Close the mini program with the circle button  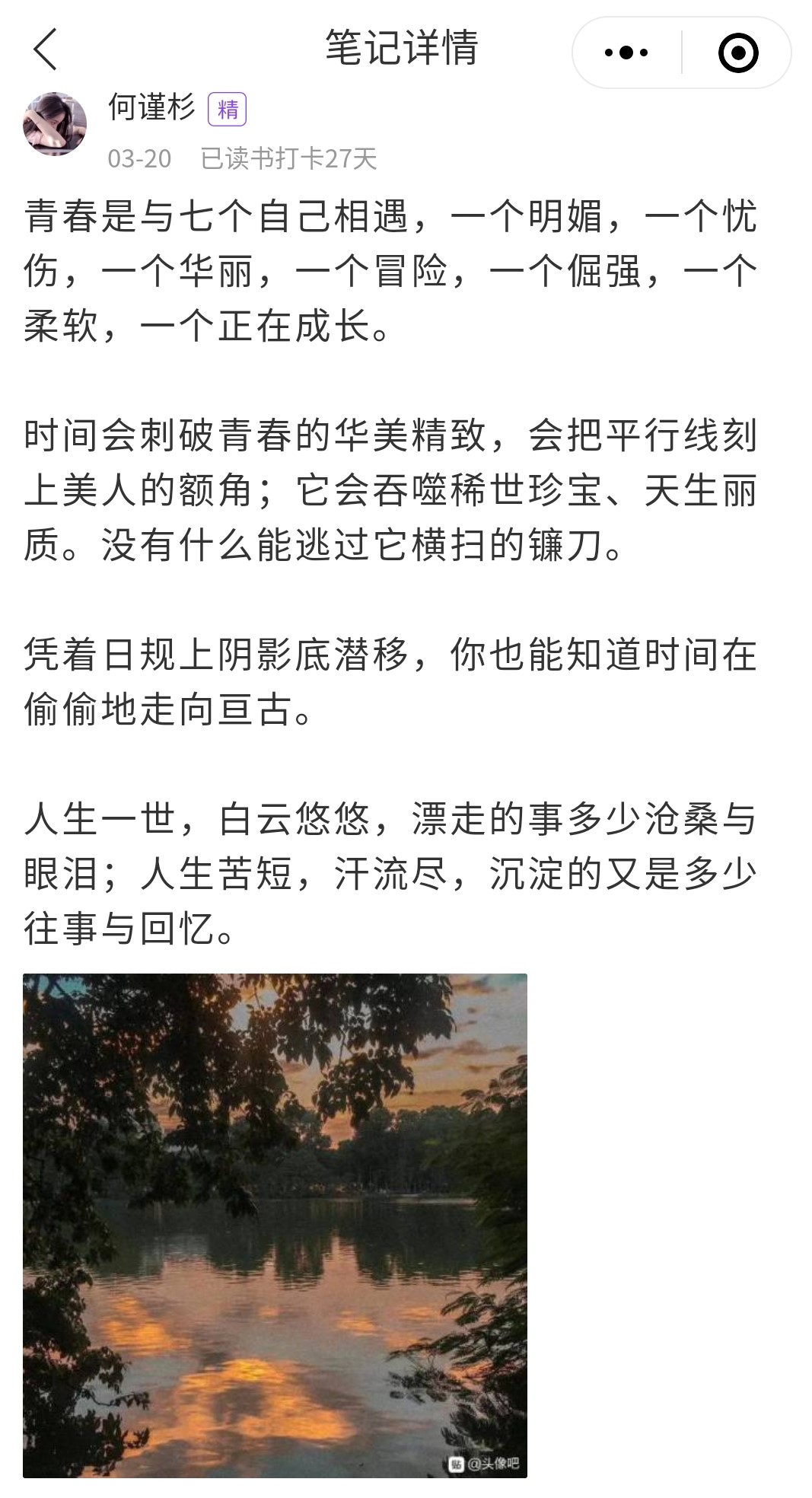(x=737, y=53)
